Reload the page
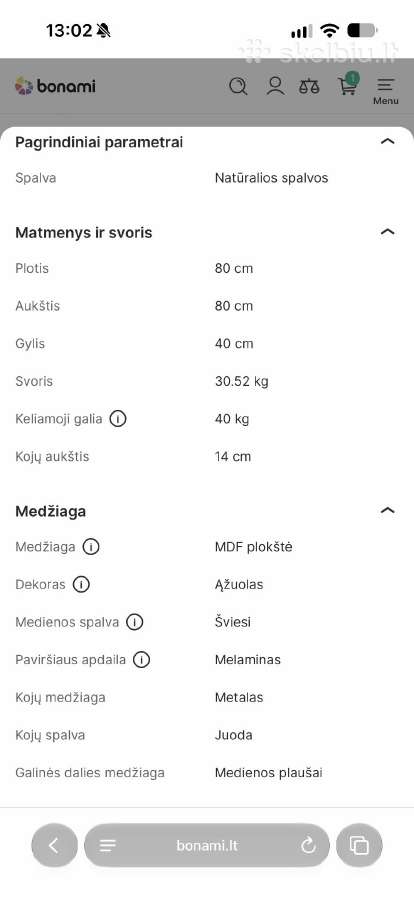 (308, 845)
